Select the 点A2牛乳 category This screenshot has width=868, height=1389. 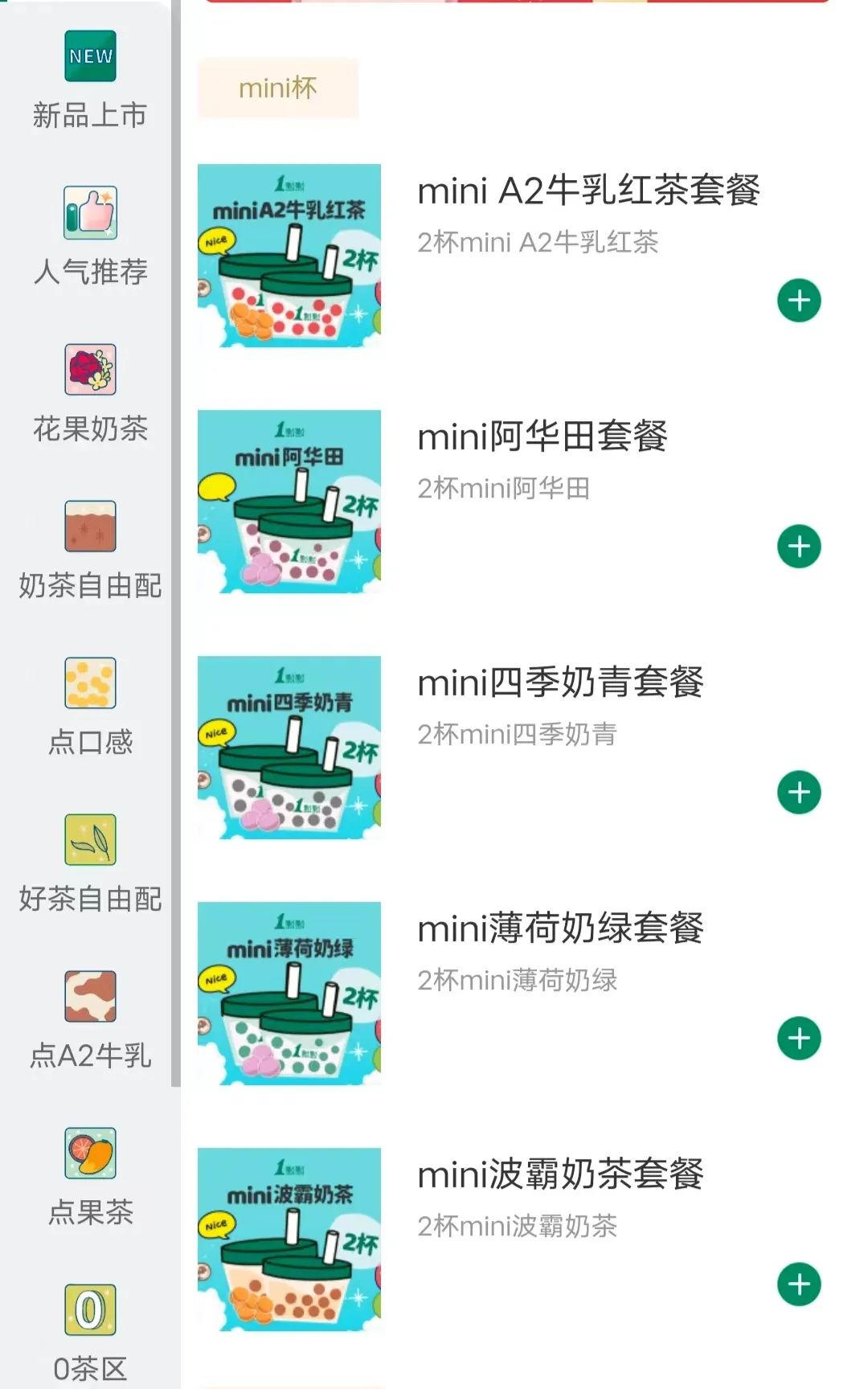pos(90,1022)
